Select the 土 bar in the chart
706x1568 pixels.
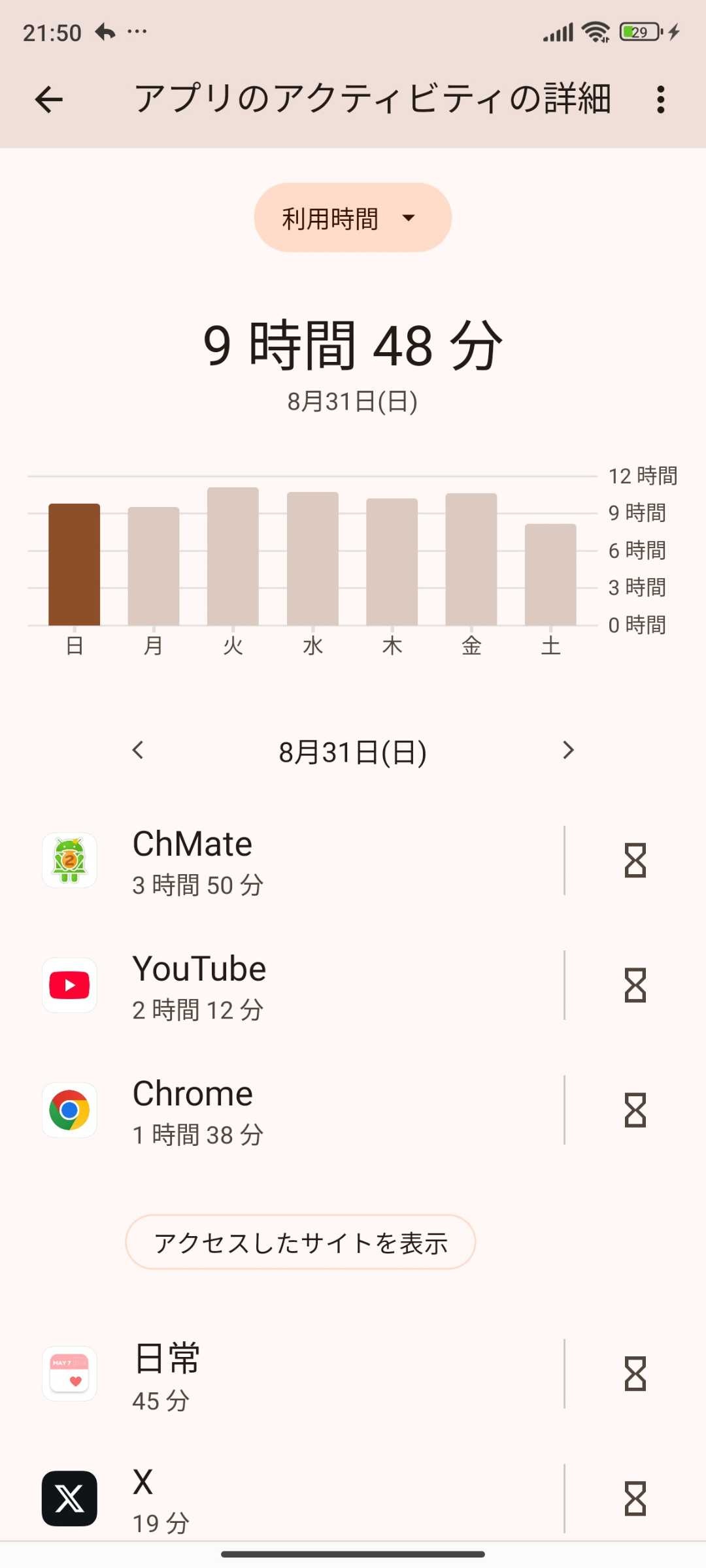[550, 575]
